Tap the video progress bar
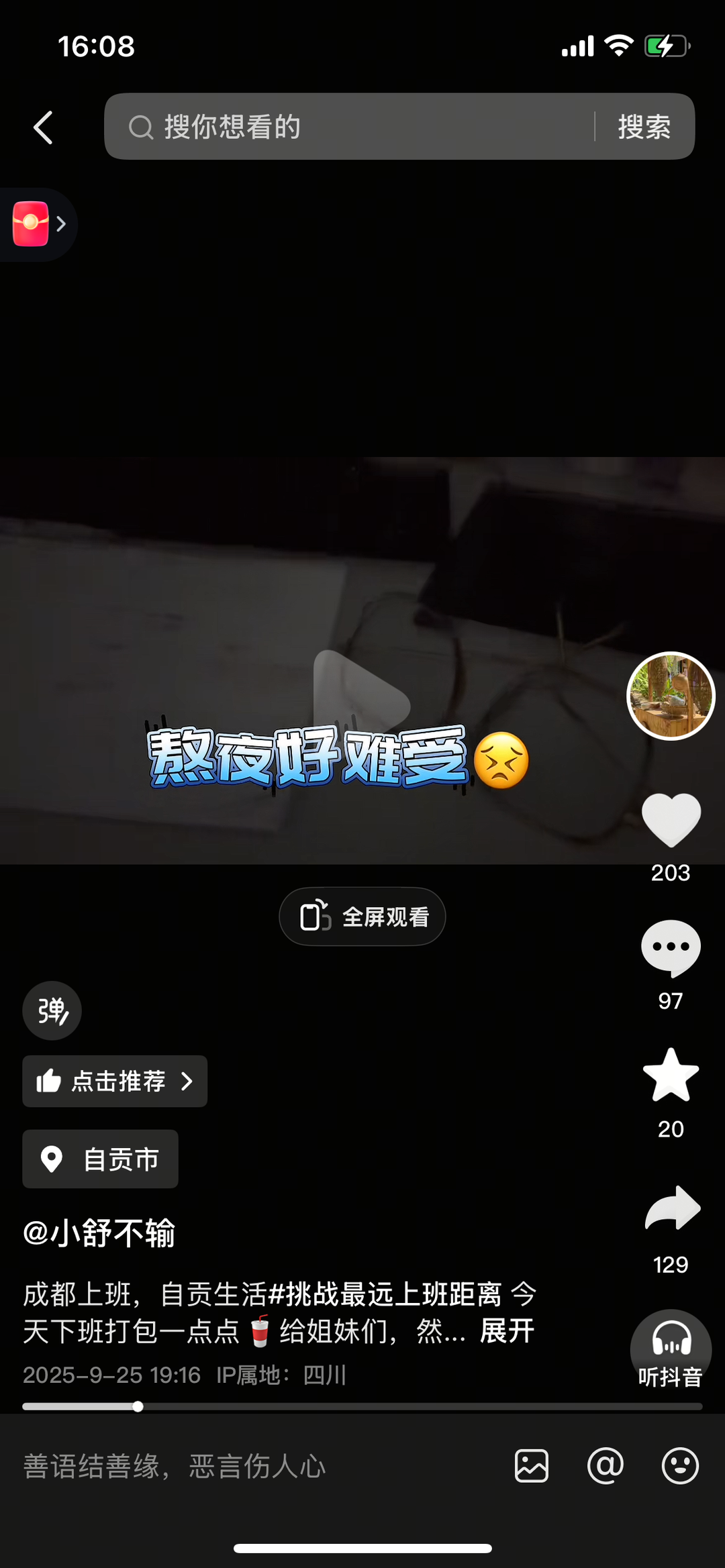Image resolution: width=725 pixels, height=1568 pixels. click(x=362, y=1406)
